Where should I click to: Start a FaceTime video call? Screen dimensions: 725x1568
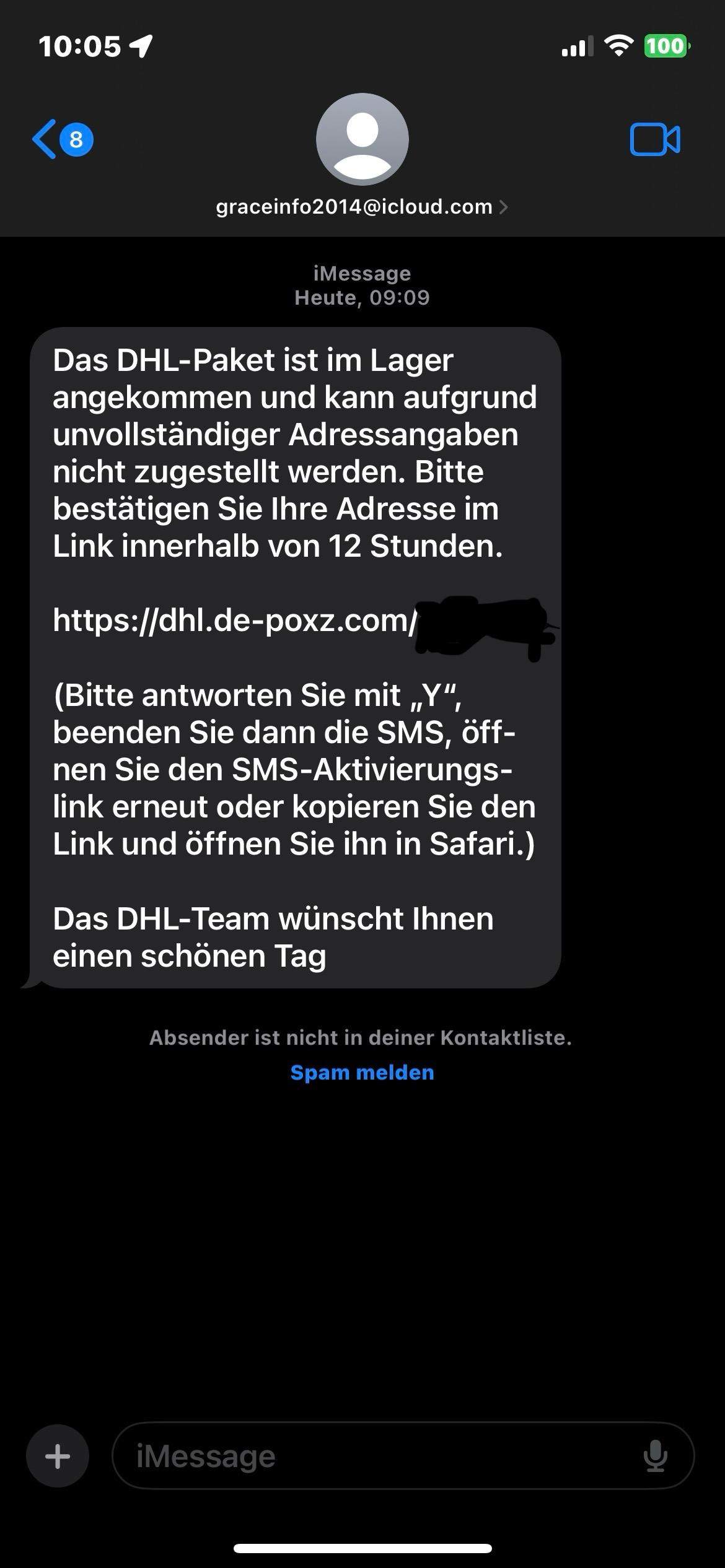point(654,139)
